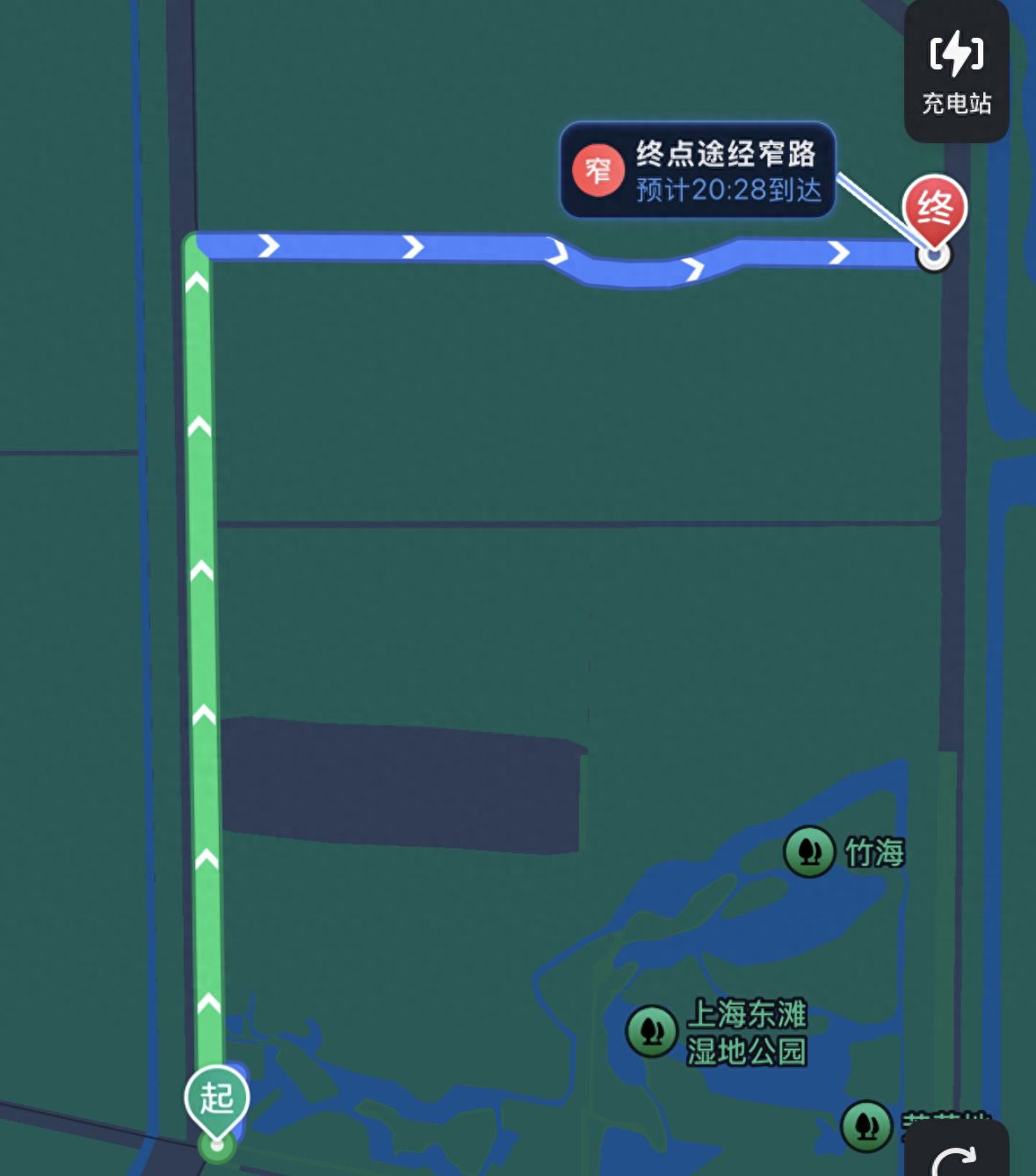Click the 预计20:28到达 arrival time text
Screen dimensions: 1036x1176
coord(729,188)
